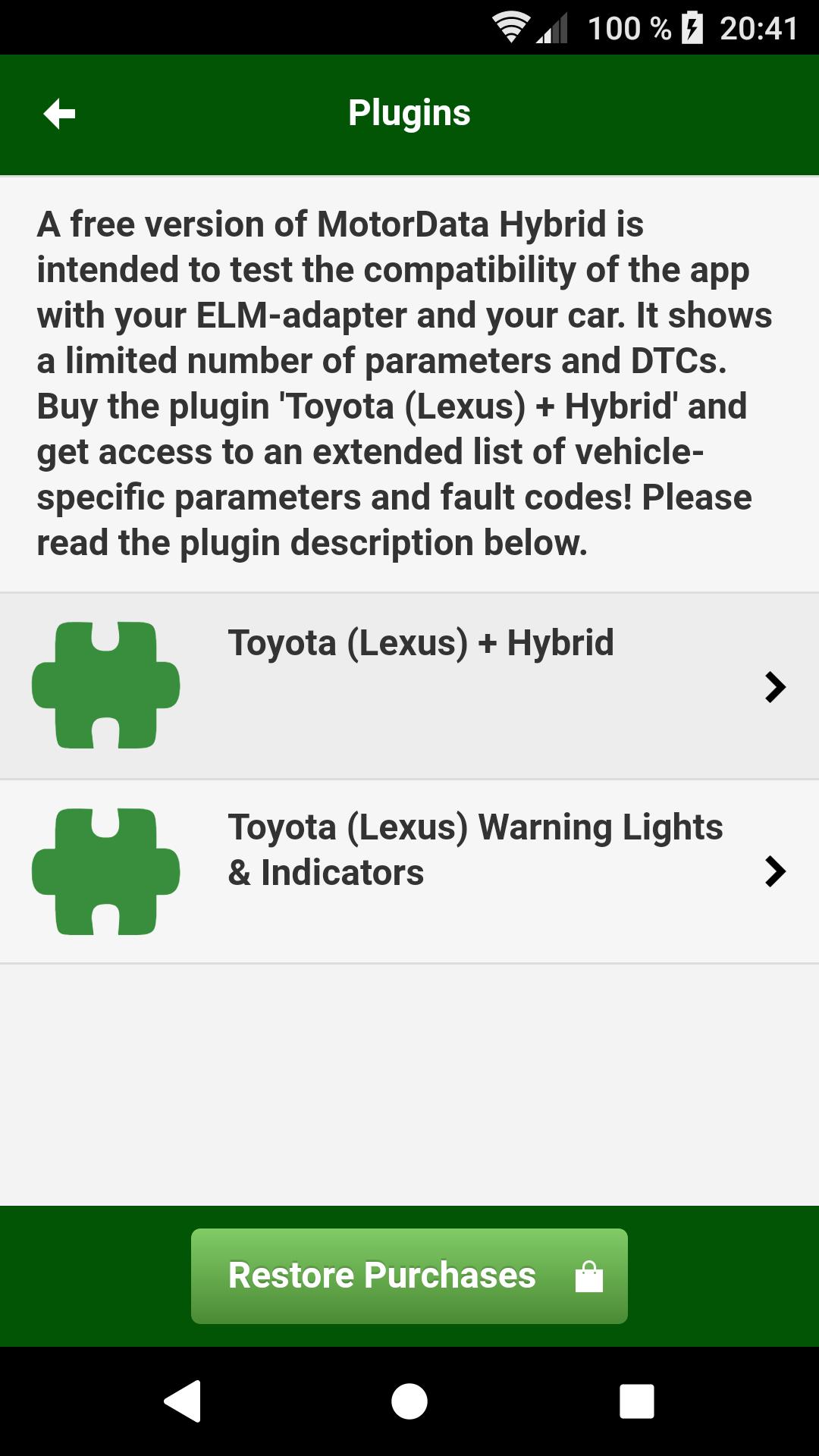Tap the Restore Purchases button
819x1456 pixels.
coord(409,1276)
